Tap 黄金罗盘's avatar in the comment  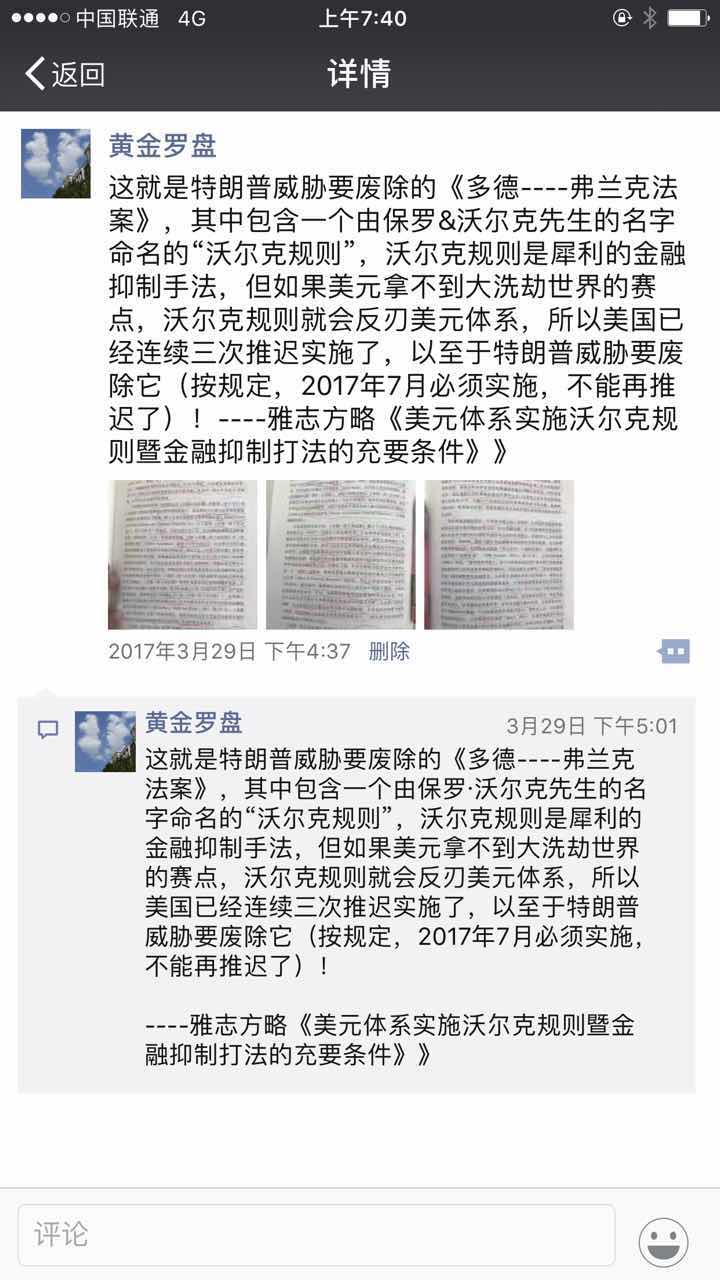coord(105,741)
